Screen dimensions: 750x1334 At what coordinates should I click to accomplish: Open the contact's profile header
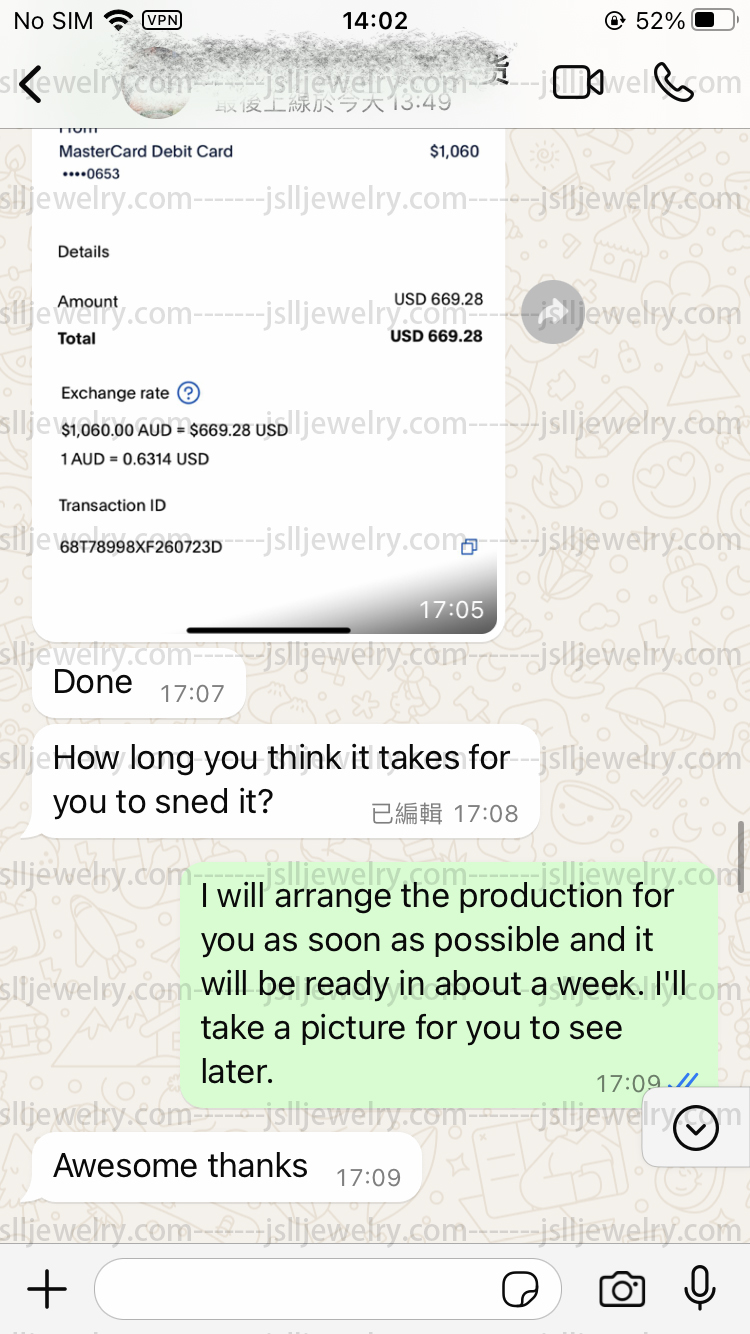(320, 84)
